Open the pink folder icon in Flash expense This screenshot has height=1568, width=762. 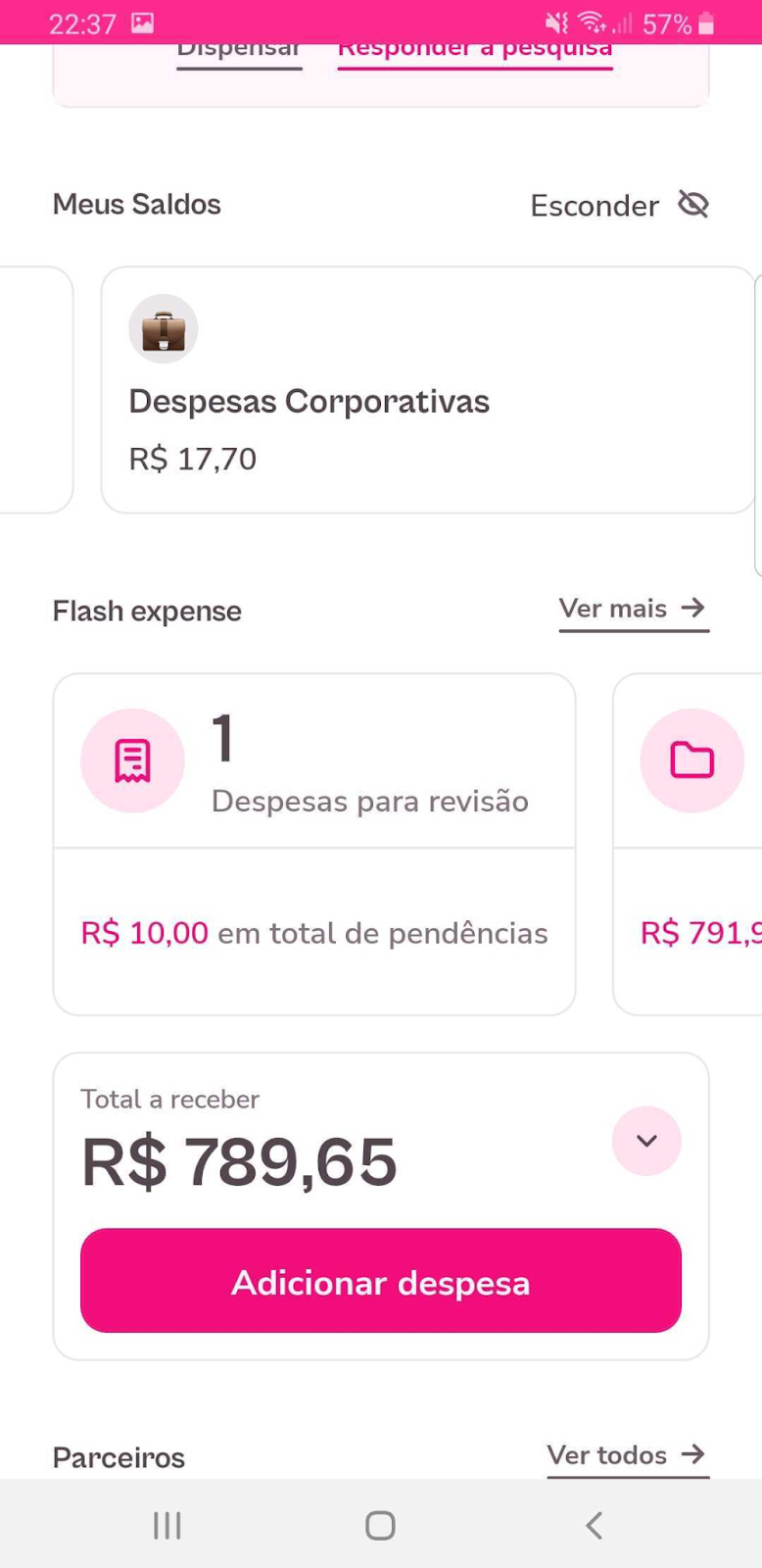(691, 760)
